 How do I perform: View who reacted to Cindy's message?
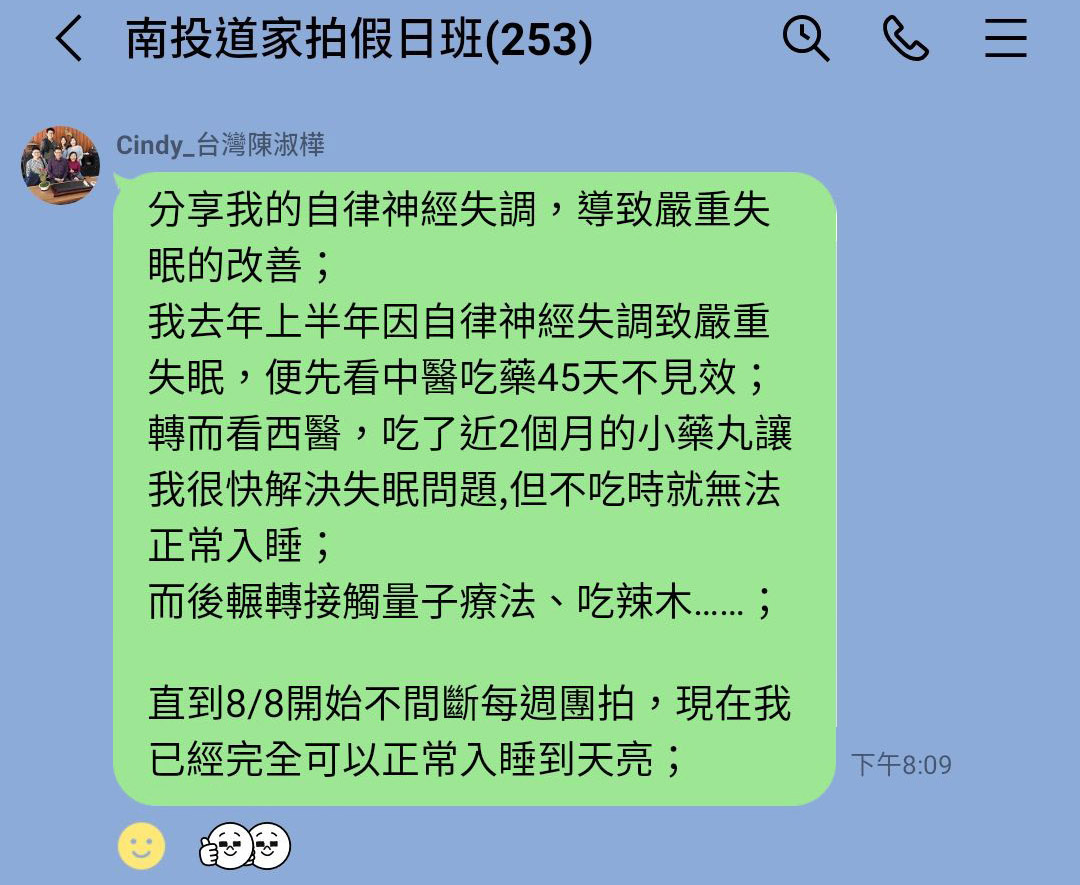click(245, 847)
